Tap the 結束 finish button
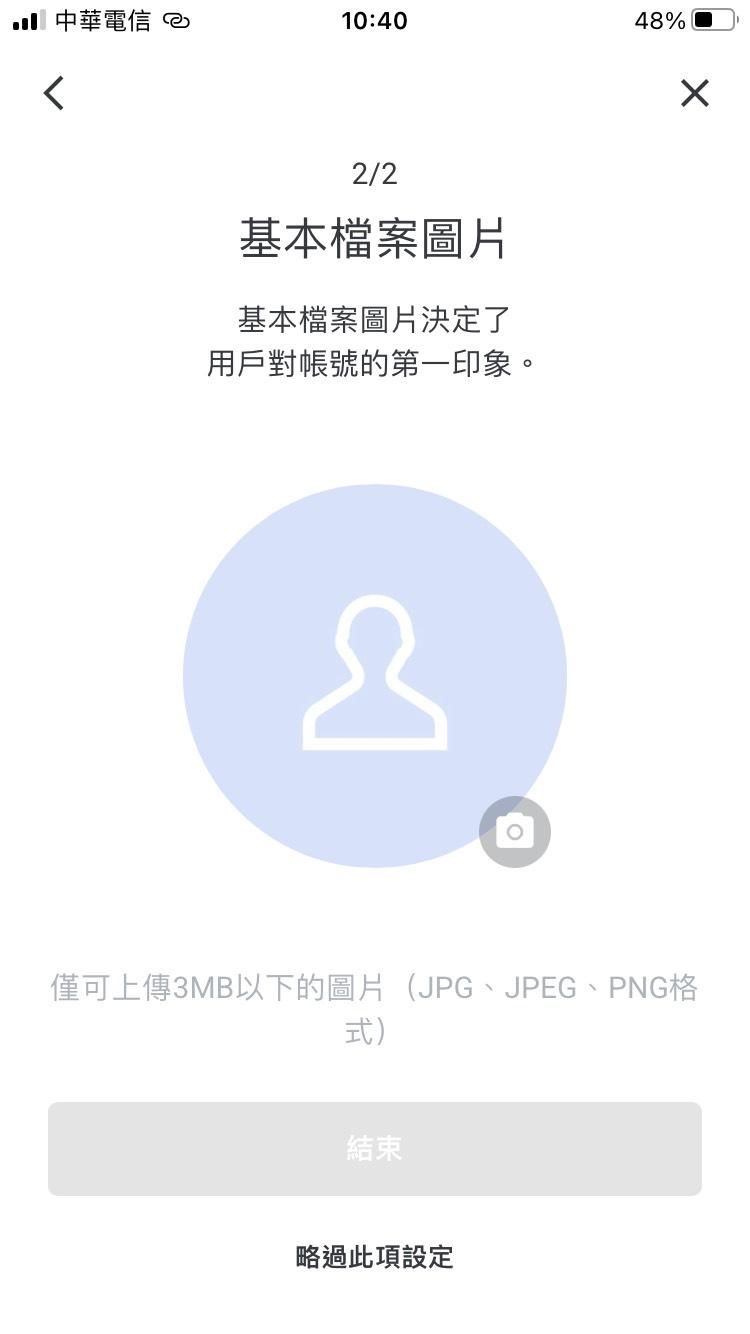This screenshot has height=1334, width=750. [x=375, y=1149]
